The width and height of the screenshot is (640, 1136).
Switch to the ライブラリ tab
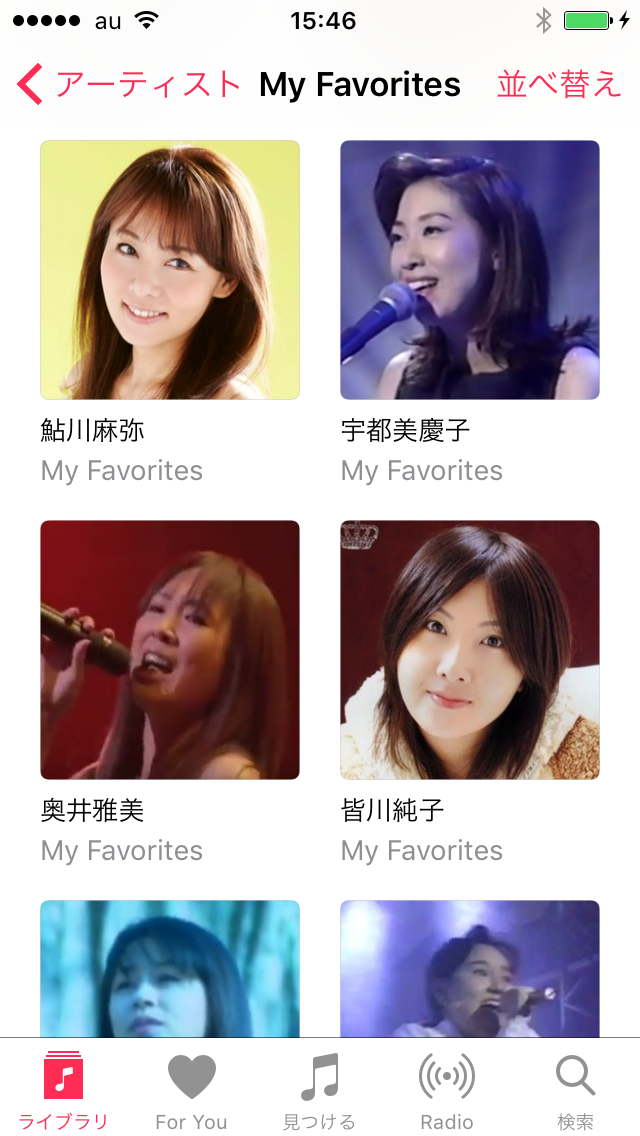tap(64, 1088)
